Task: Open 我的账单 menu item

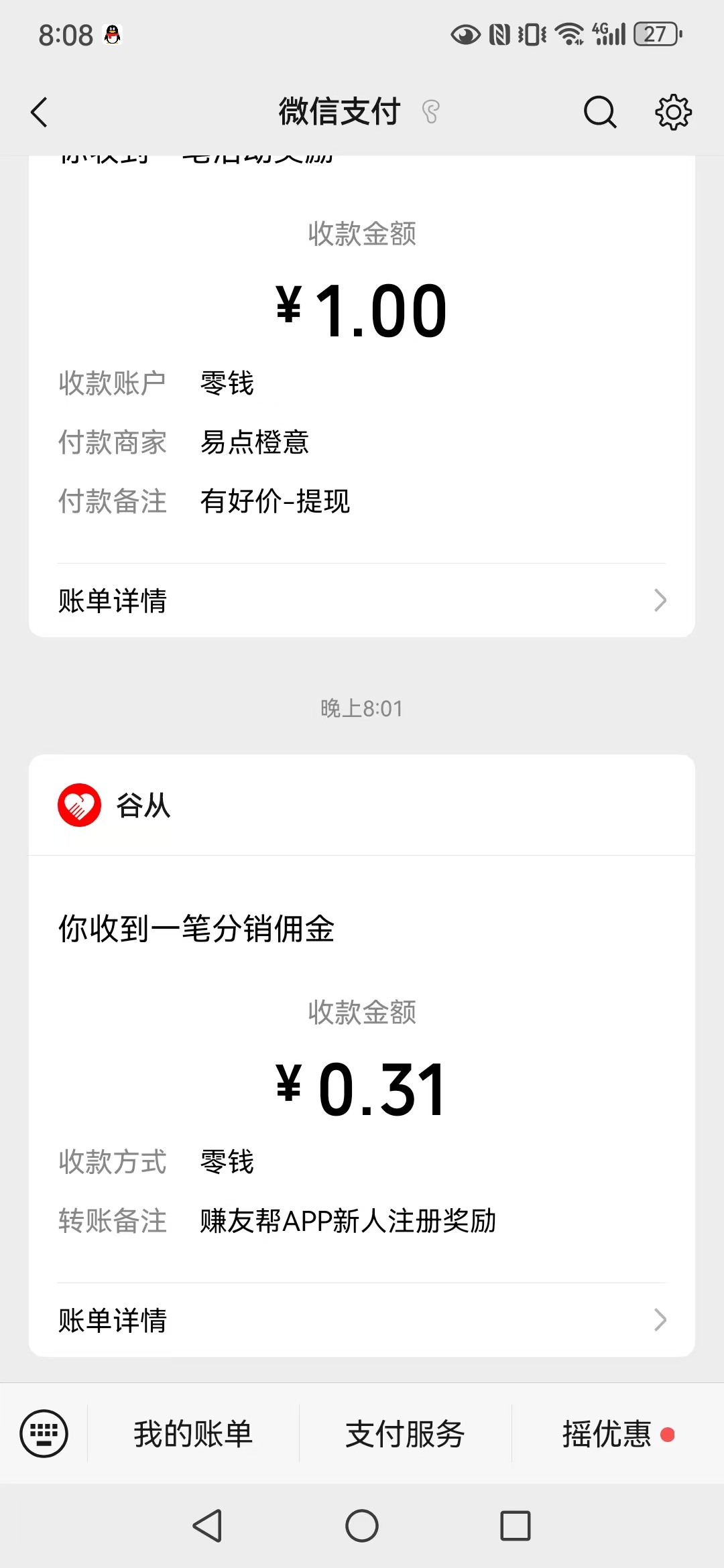Action: pos(192,1434)
